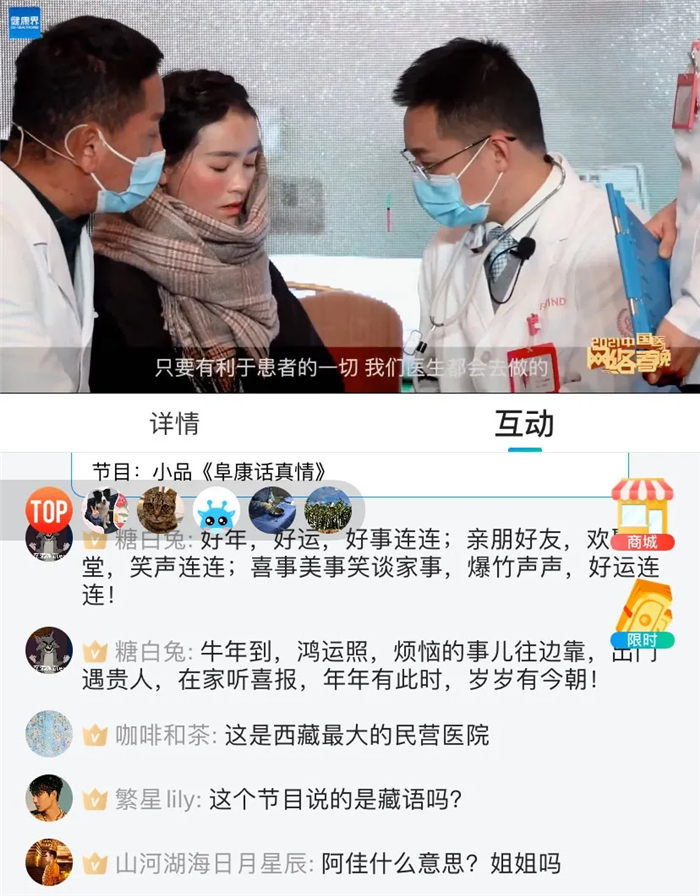Tap the live video player
This screenshot has height=896, width=700.
350,196
